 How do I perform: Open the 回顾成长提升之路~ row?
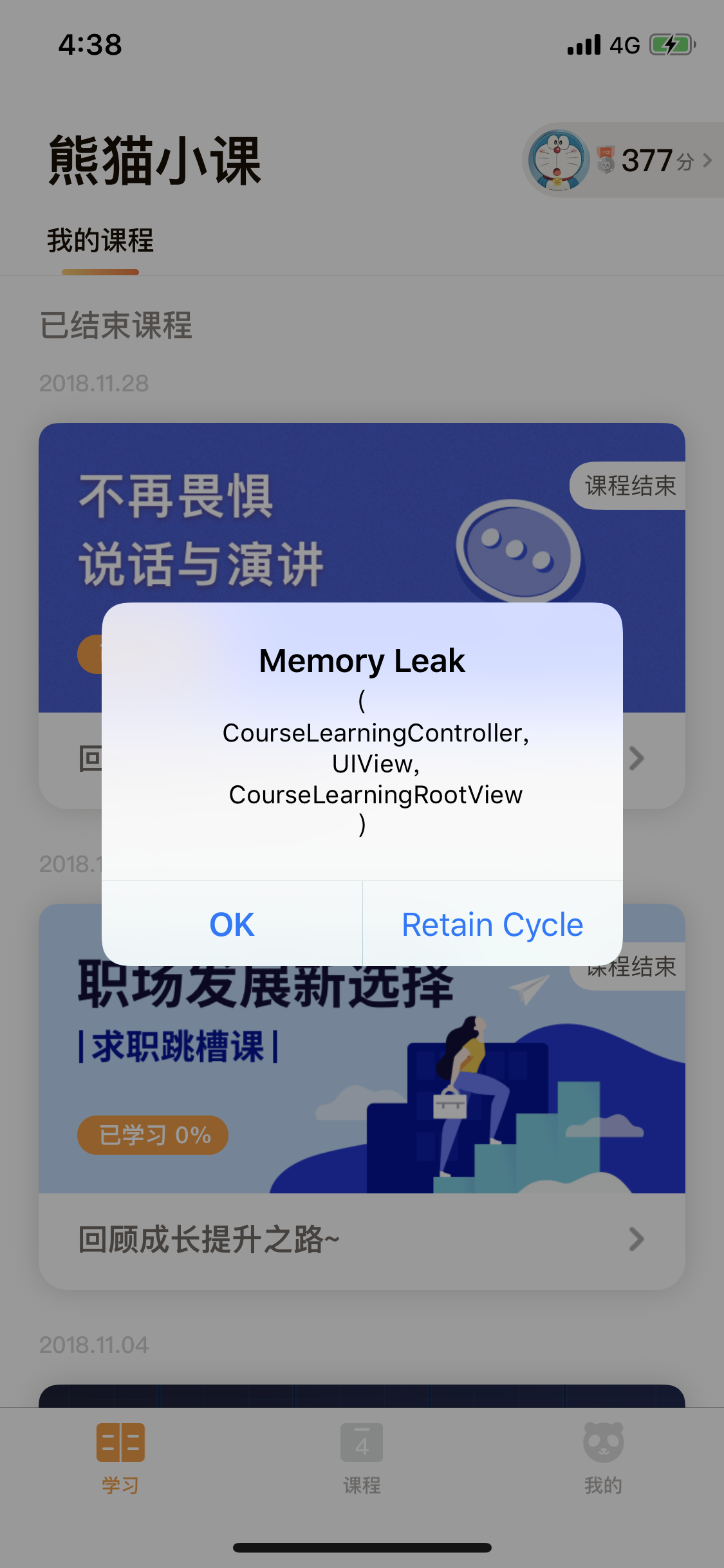click(360, 1240)
